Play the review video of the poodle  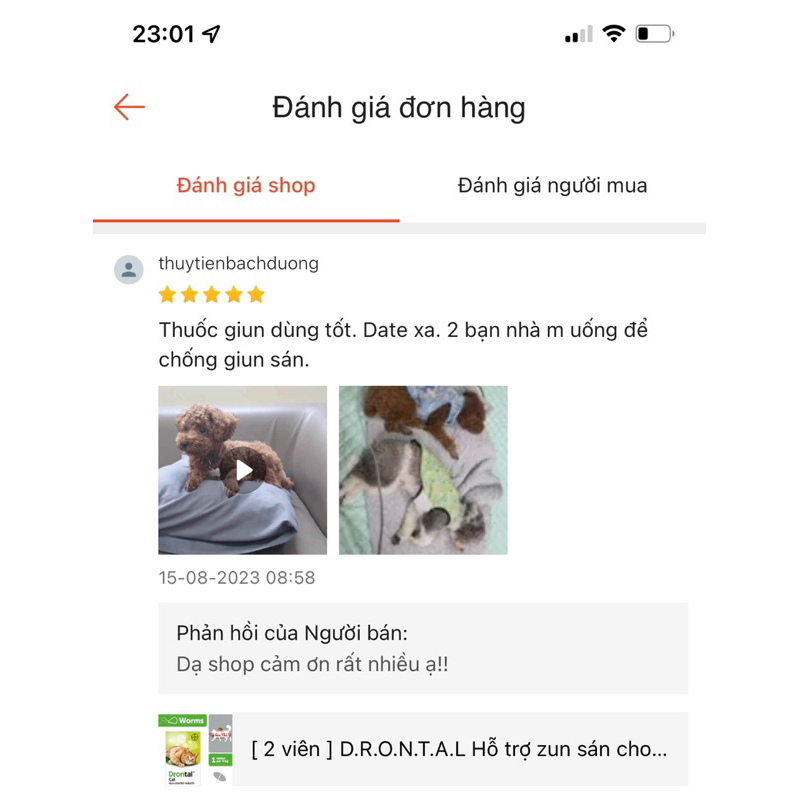[x=243, y=470]
